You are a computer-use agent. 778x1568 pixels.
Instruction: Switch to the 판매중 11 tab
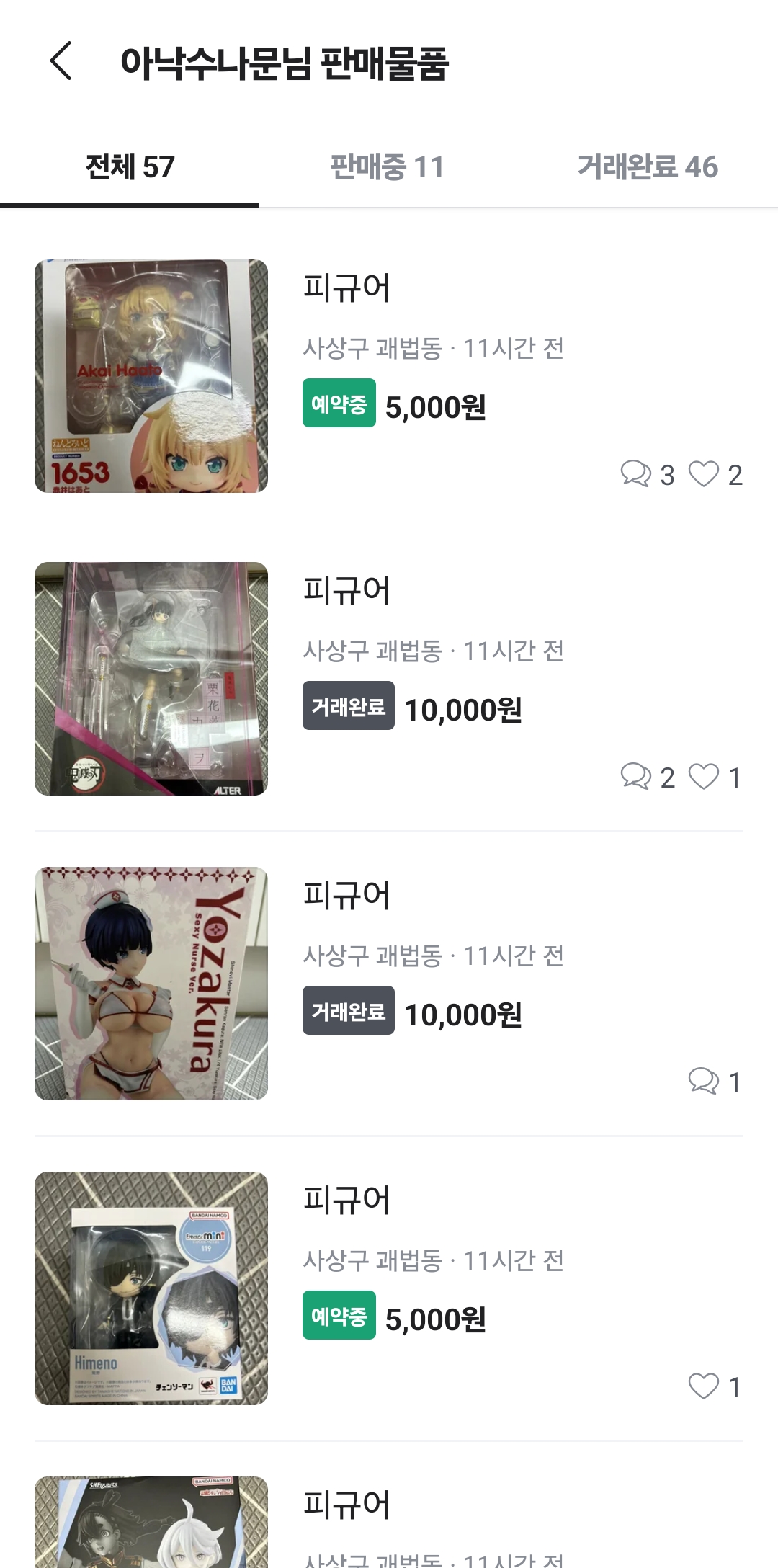pos(387,167)
